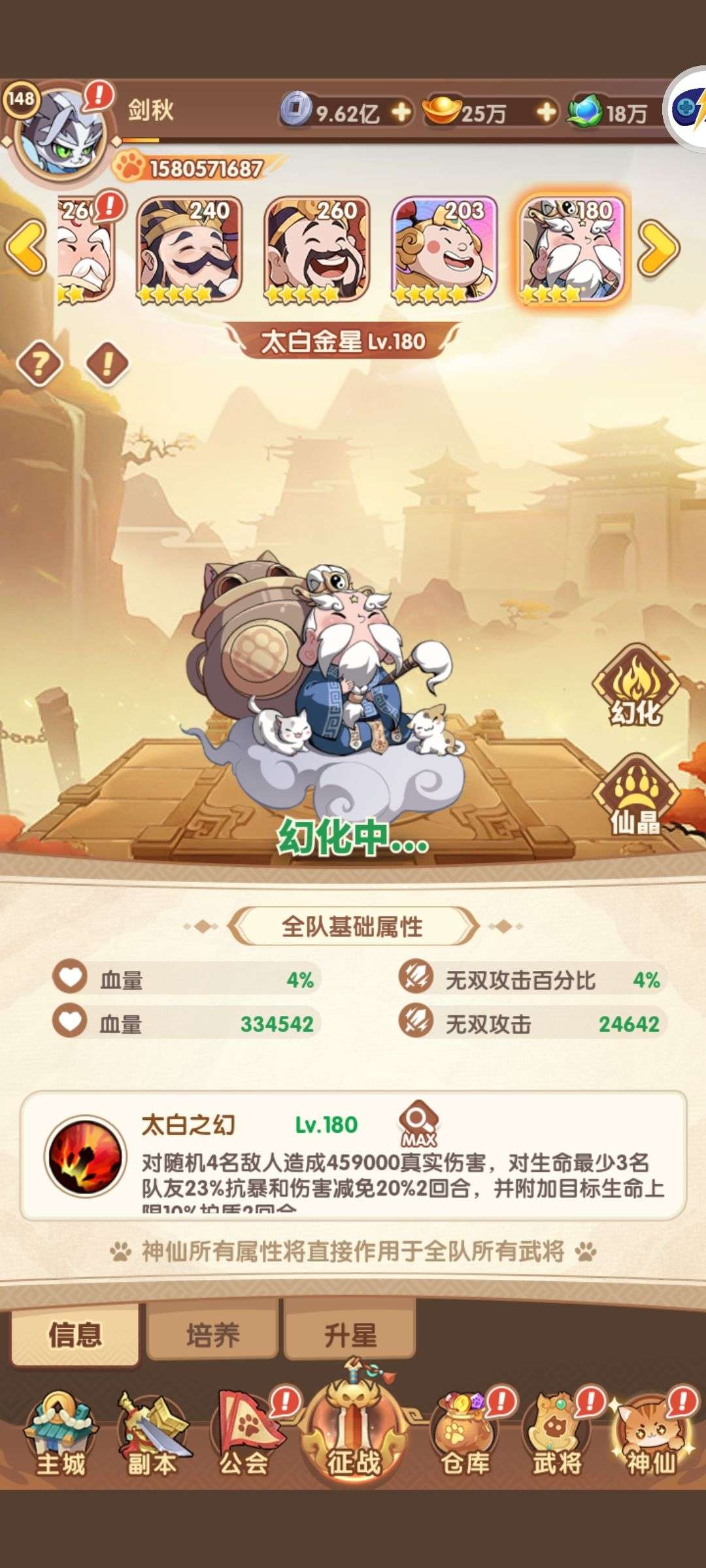This screenshot has width=706, height=1568.
Task: Add more copper coins with plus button
Action: 401,112
